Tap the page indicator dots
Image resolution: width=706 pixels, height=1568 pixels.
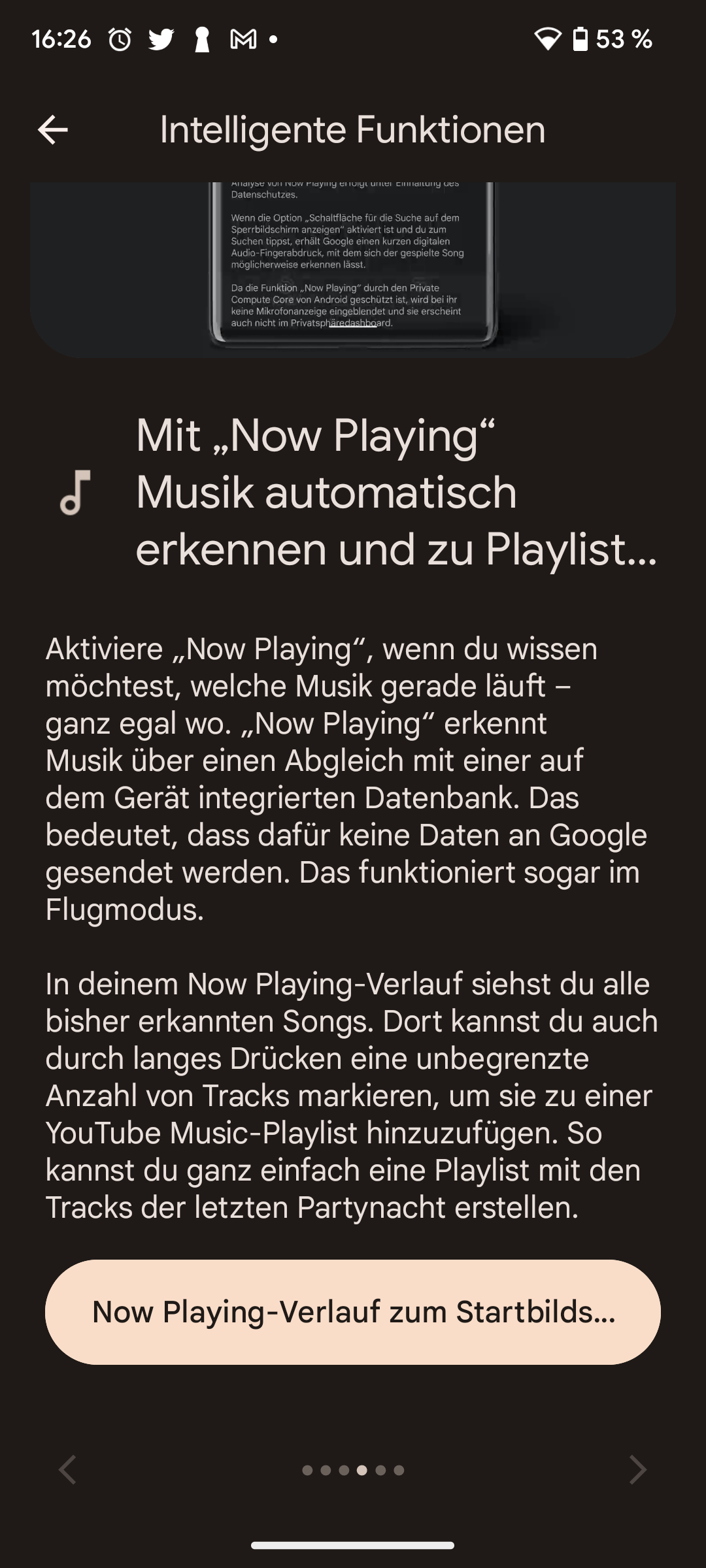coord(353,1470)
